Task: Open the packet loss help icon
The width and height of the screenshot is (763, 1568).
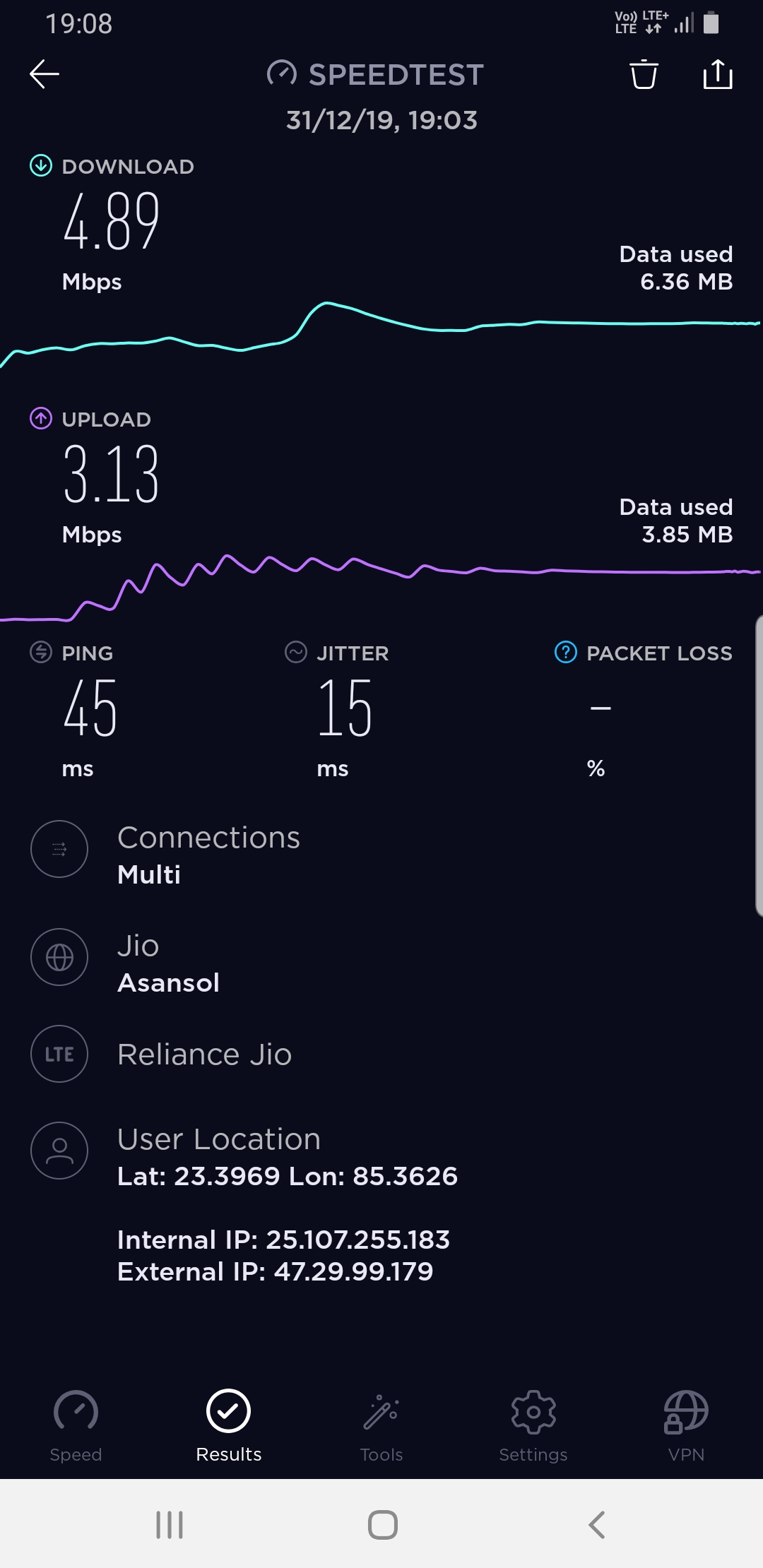Action: [x=566, y=653]
